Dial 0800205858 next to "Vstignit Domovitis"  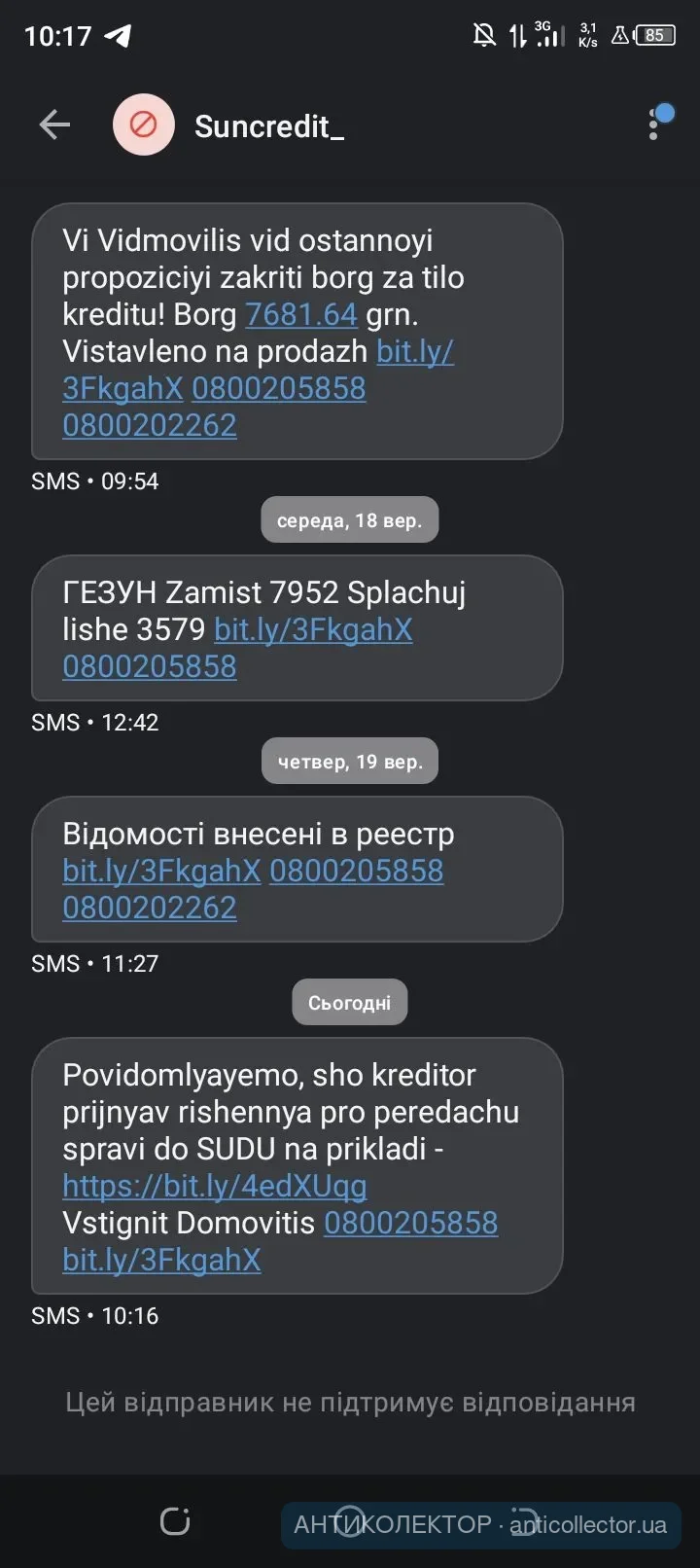[x=410, y=1223]
